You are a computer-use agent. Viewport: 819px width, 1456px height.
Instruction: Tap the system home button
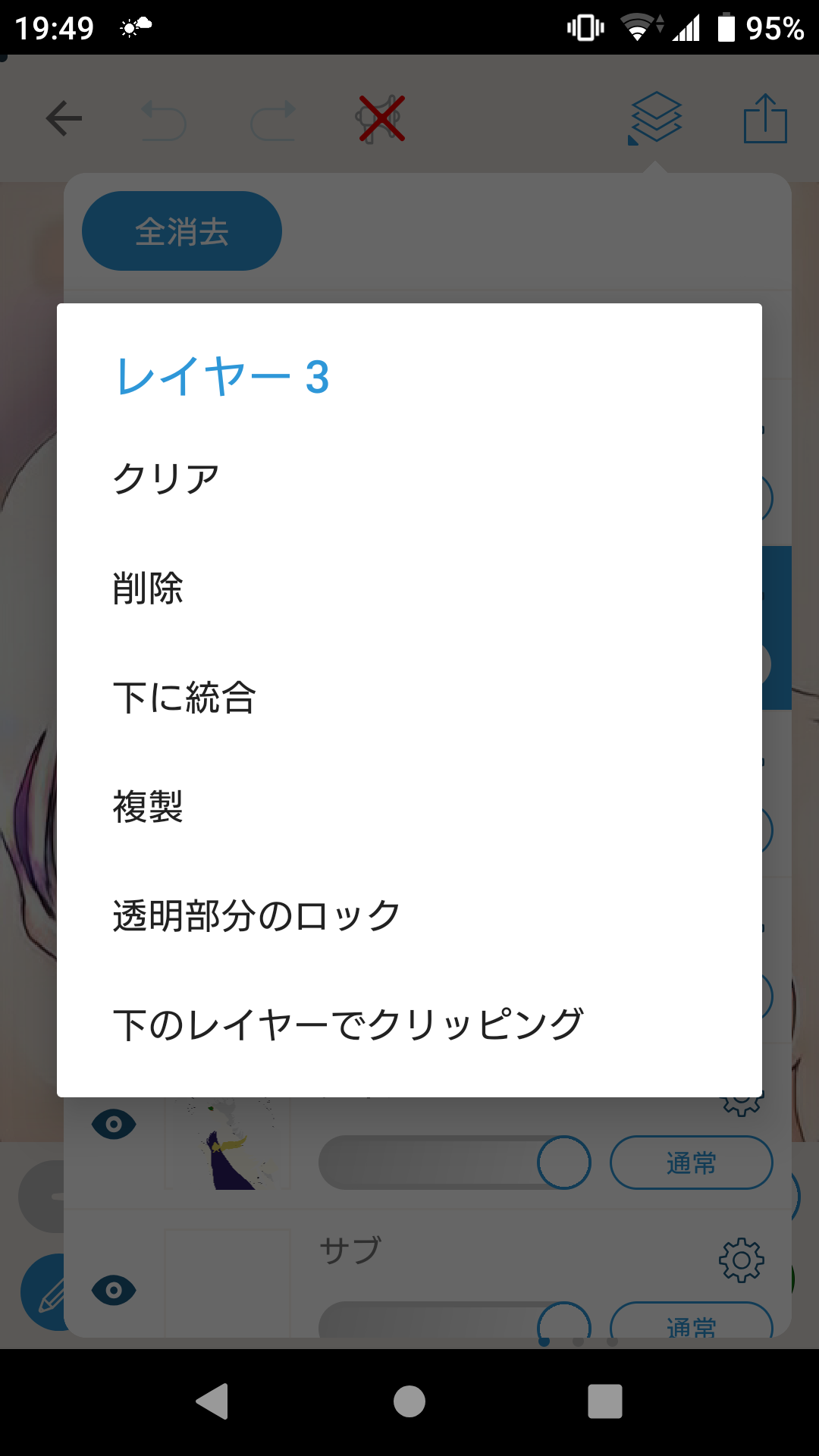[409, 1401]
